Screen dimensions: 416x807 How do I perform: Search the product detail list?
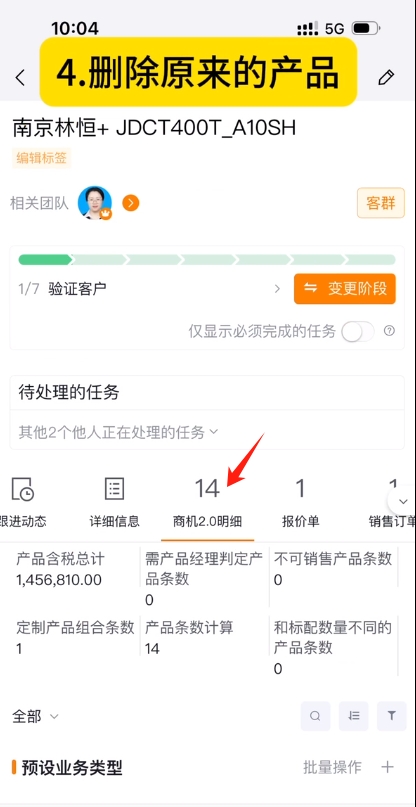[316, 716]
